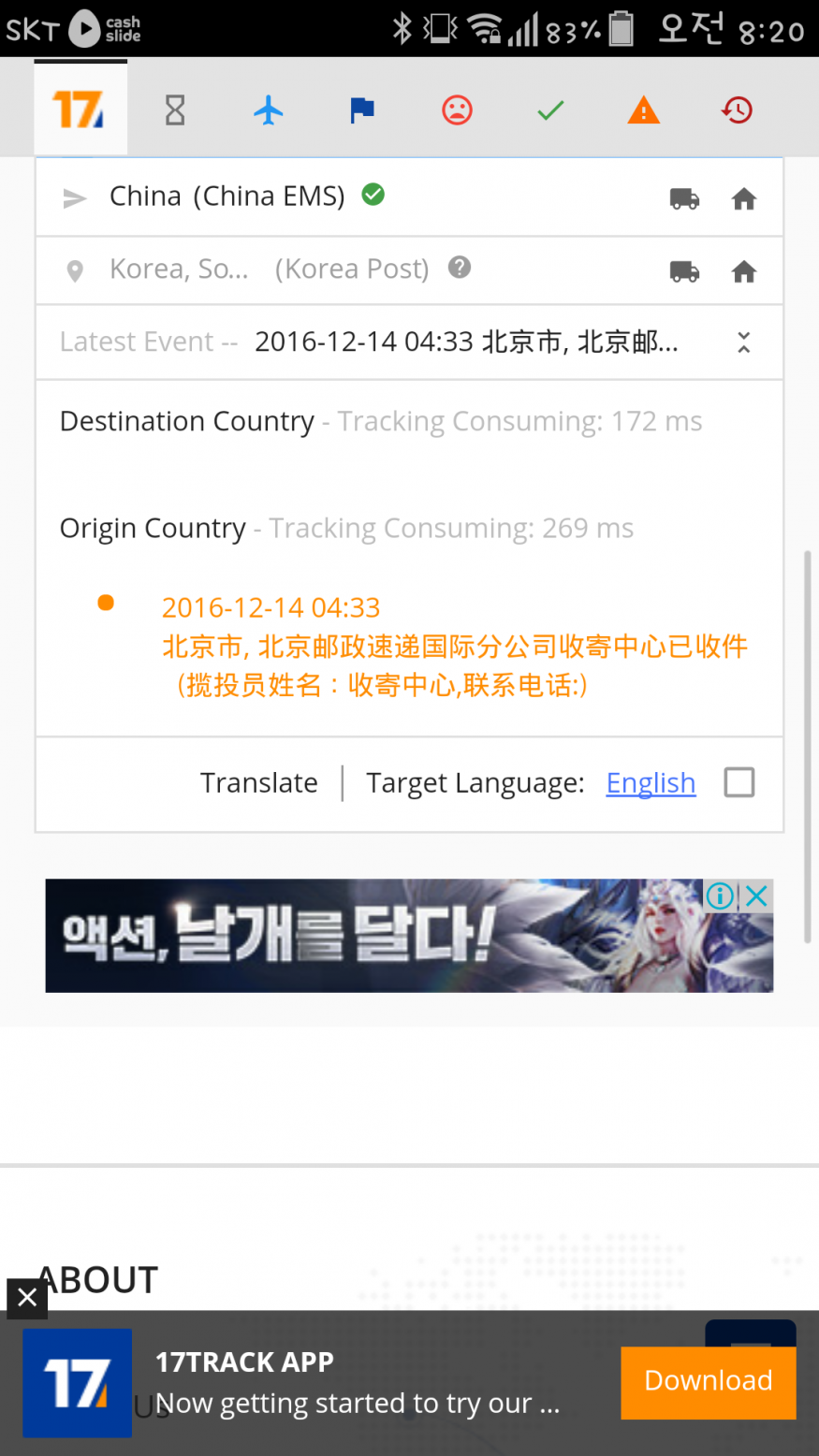The image size is (819, 1456).
Task: Download the 17TRACK app
Action: [x=709, y=1381]
